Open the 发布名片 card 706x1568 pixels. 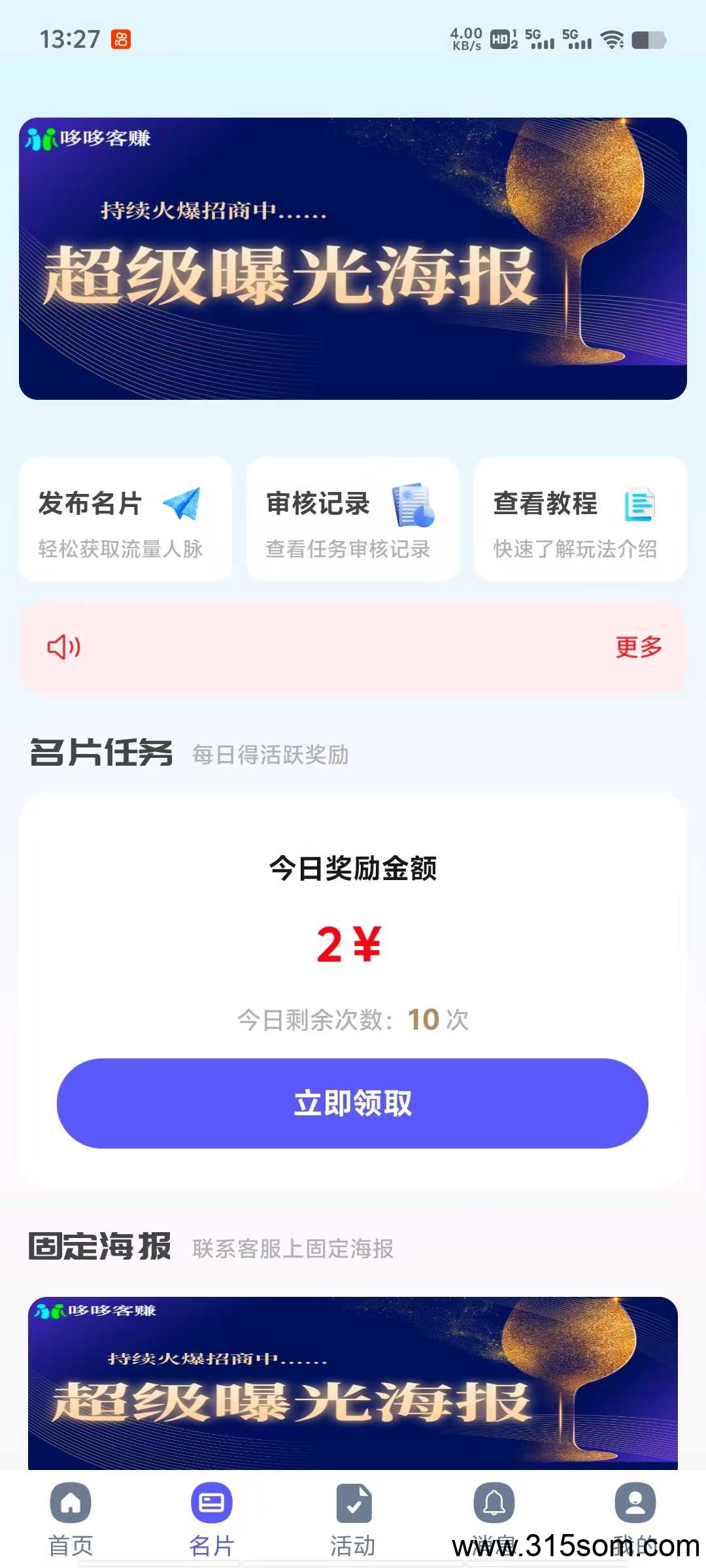(x=126, y=519)
